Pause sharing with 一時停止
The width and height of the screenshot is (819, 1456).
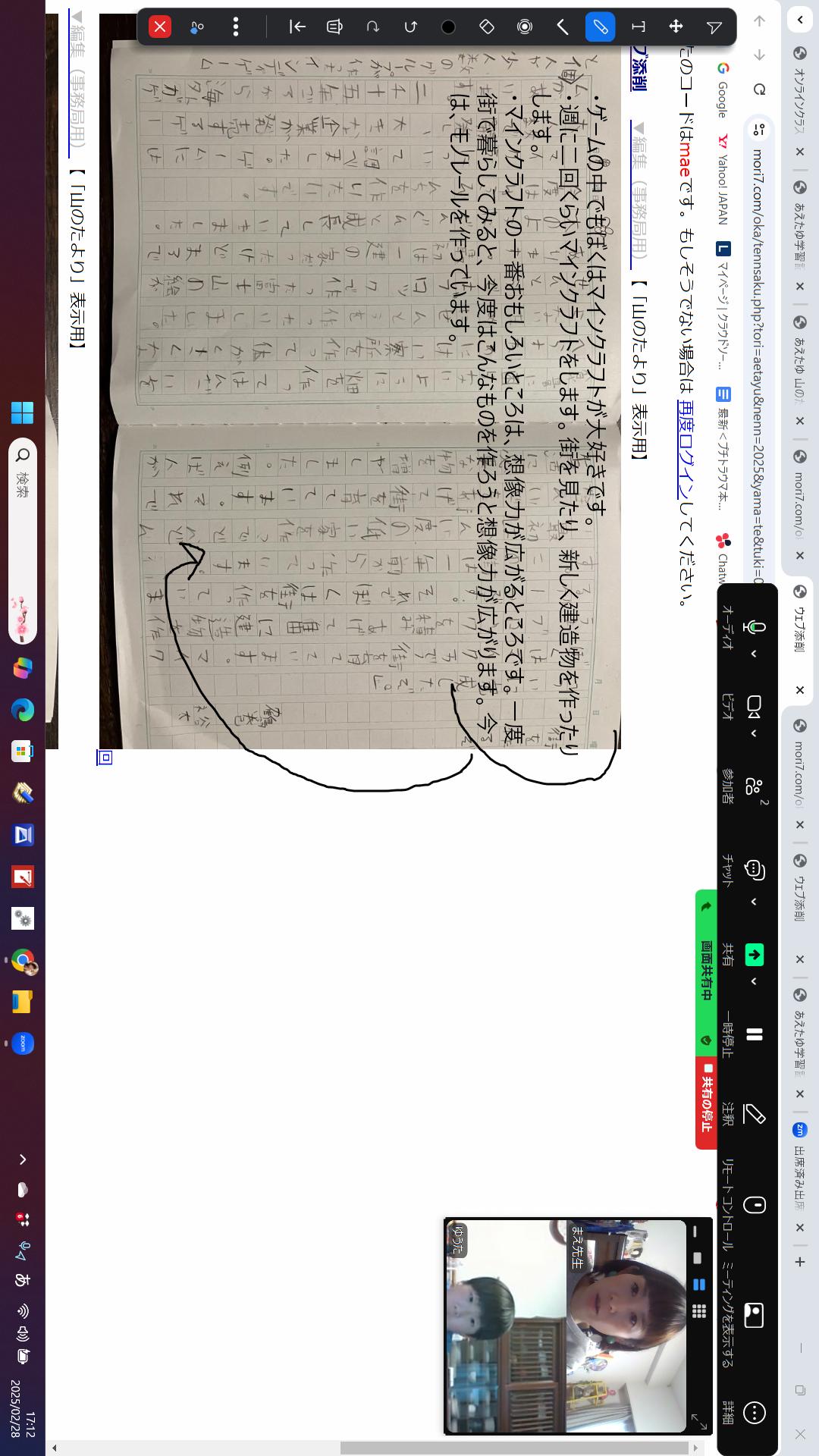[754, 1035]
